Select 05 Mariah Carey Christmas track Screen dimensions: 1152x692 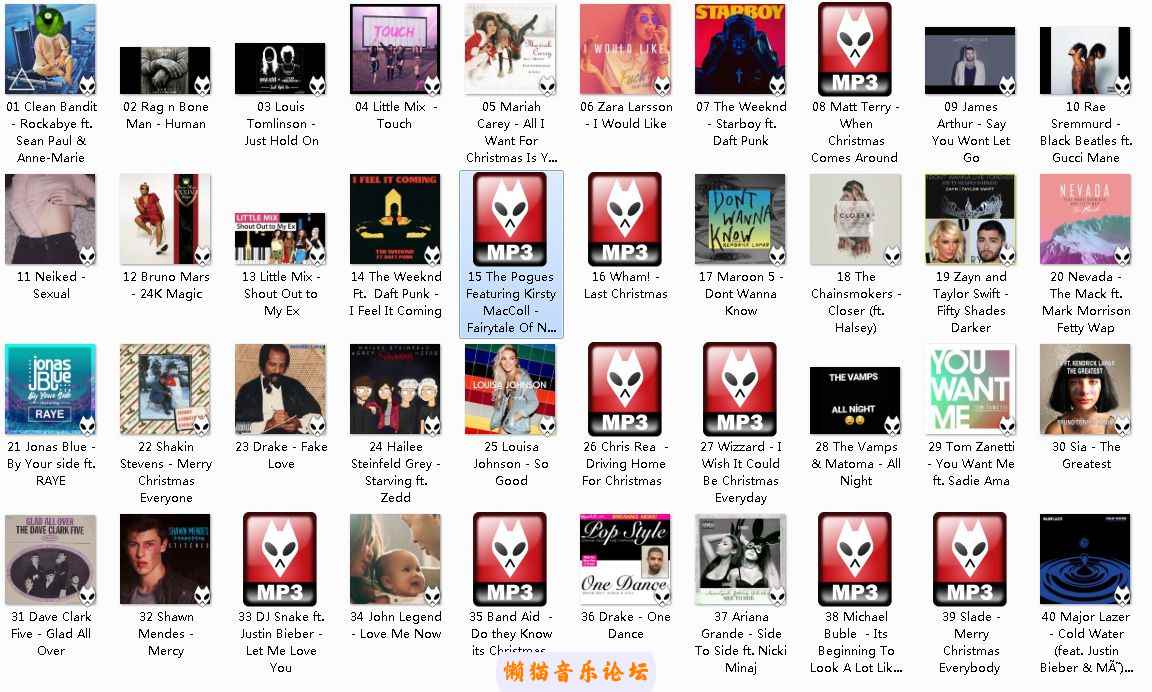point(510,49)
